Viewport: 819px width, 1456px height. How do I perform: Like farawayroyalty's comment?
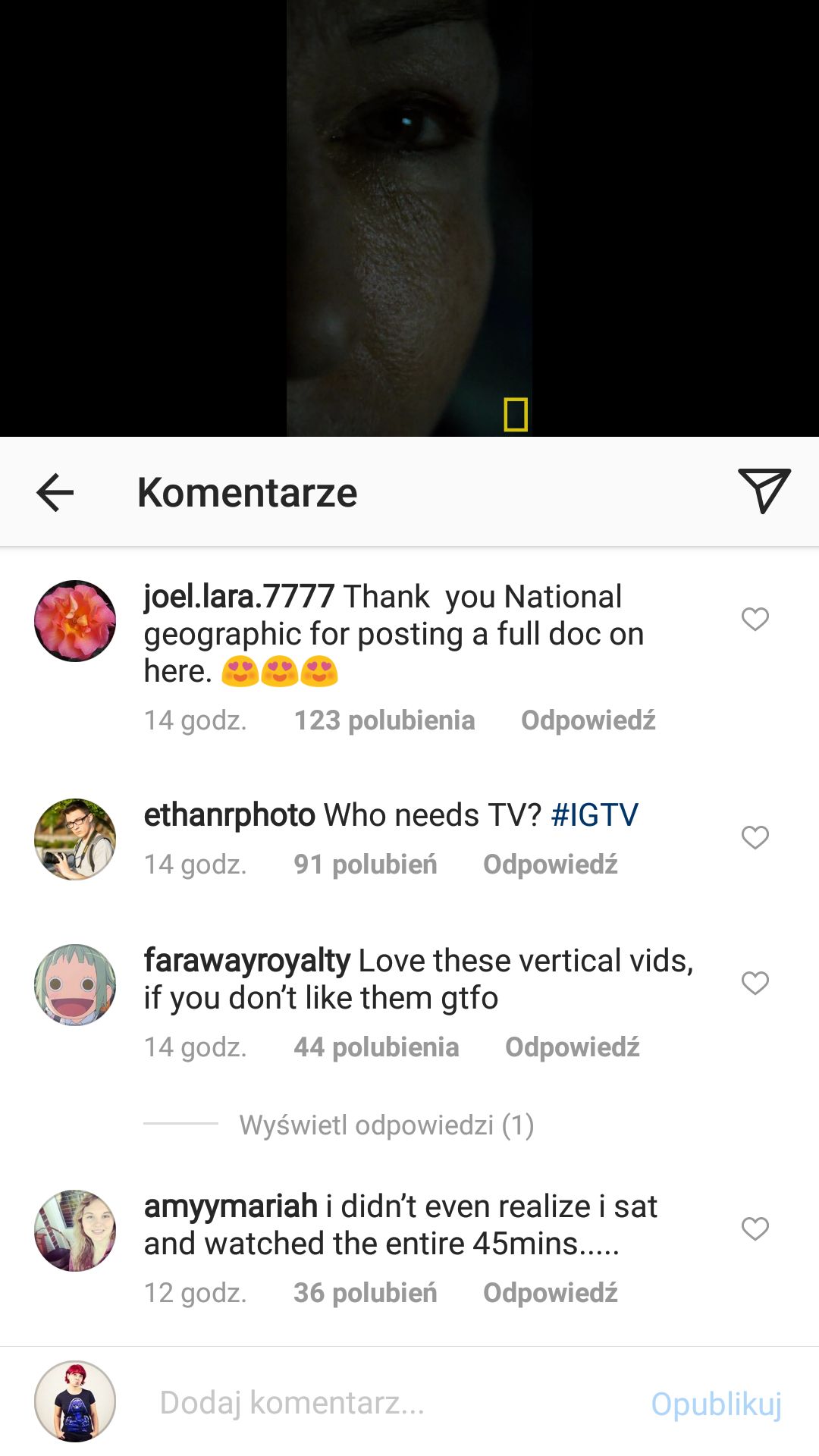755,983
